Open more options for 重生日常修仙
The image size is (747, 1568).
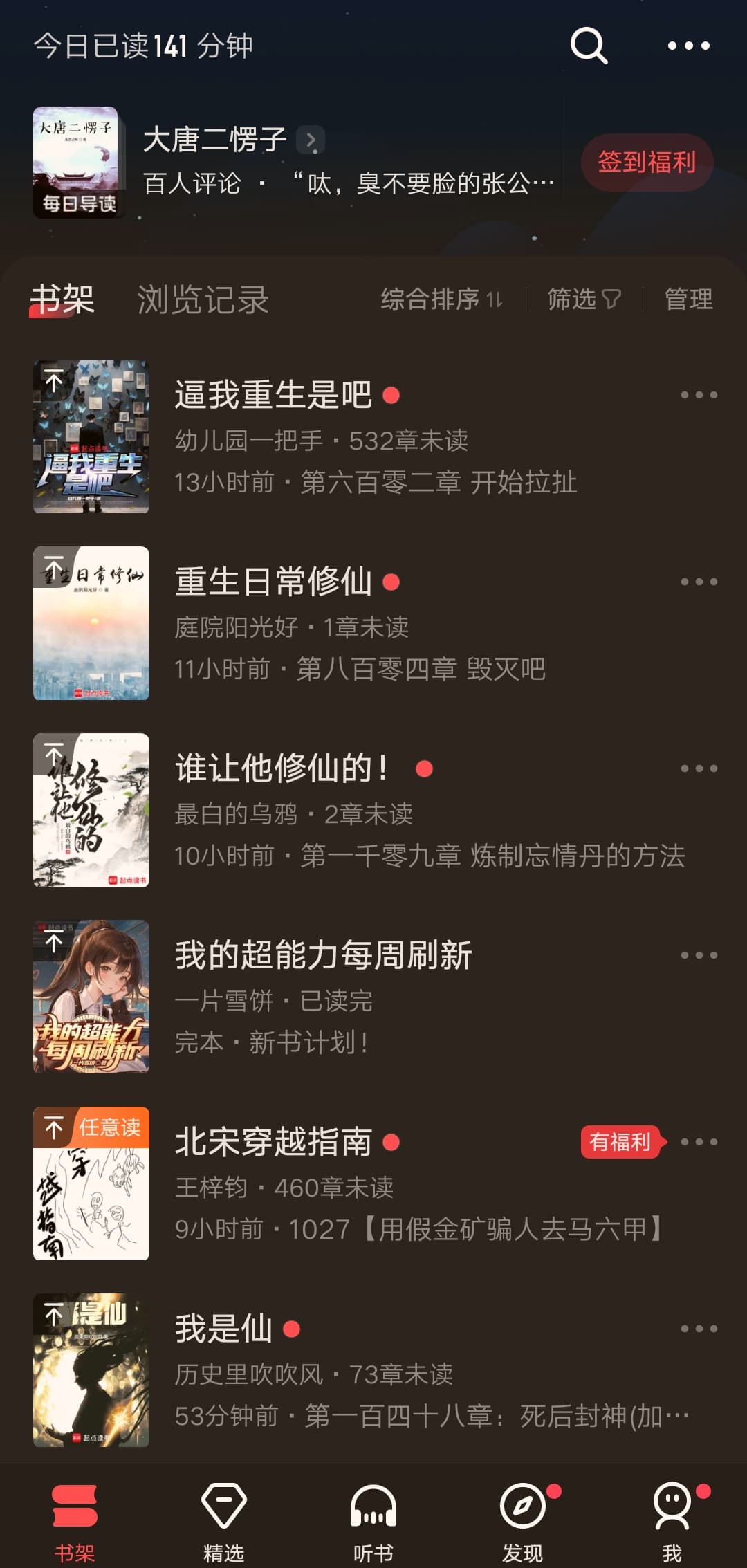[699, 582]
